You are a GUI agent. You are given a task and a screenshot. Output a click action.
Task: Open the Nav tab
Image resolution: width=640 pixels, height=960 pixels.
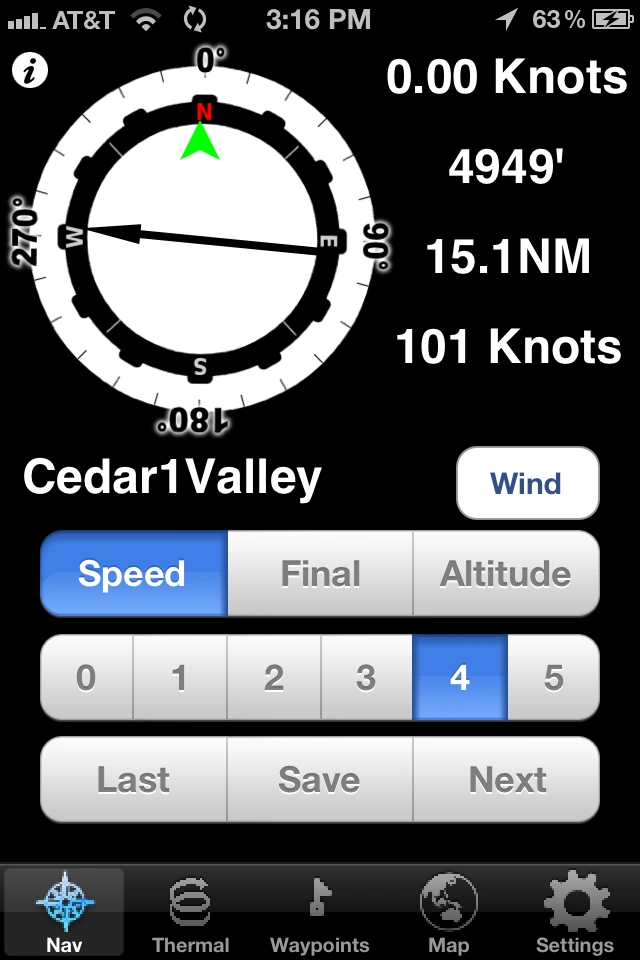(x=64, y=912)
